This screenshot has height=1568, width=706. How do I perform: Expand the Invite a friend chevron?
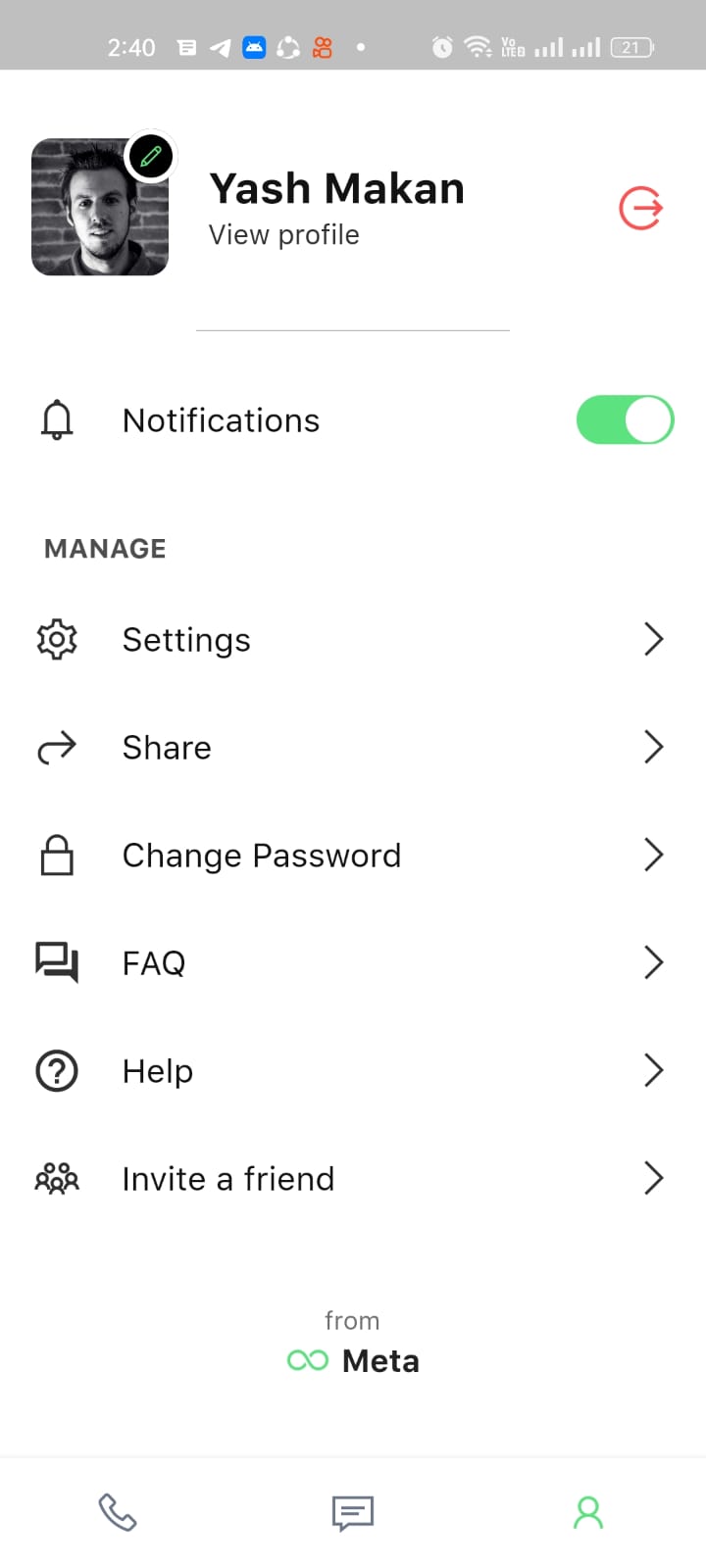654,1178
